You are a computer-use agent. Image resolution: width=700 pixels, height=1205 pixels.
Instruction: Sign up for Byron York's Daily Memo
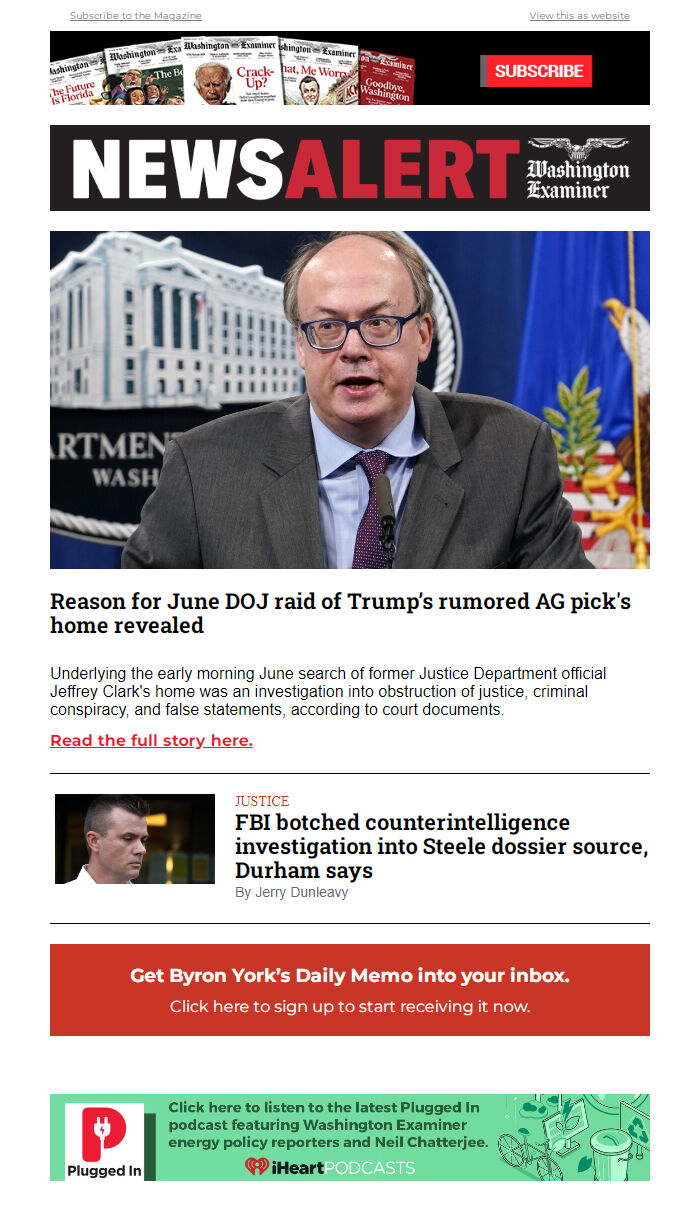(x=350, y=990)
